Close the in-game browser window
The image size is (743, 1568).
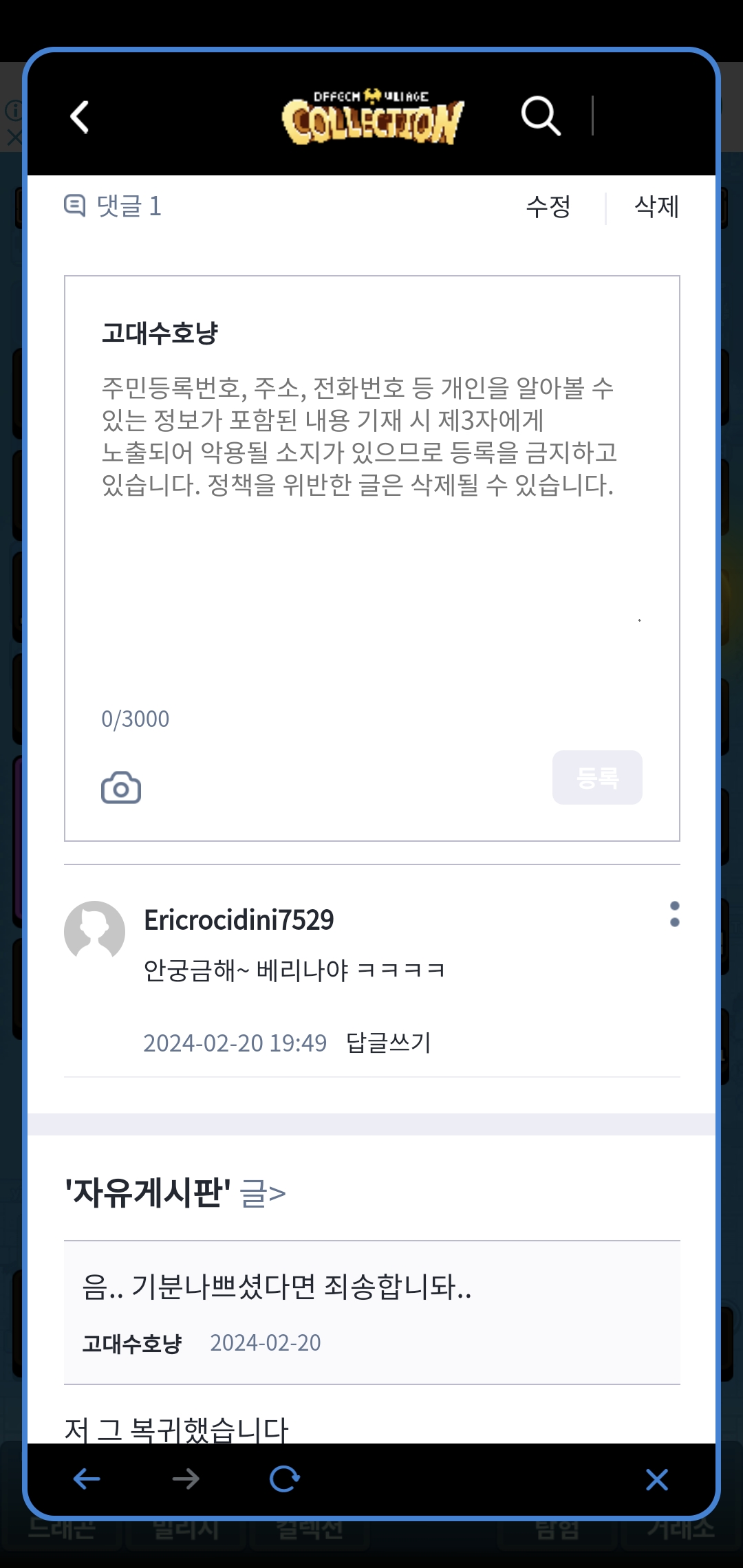click(657, 1479)
